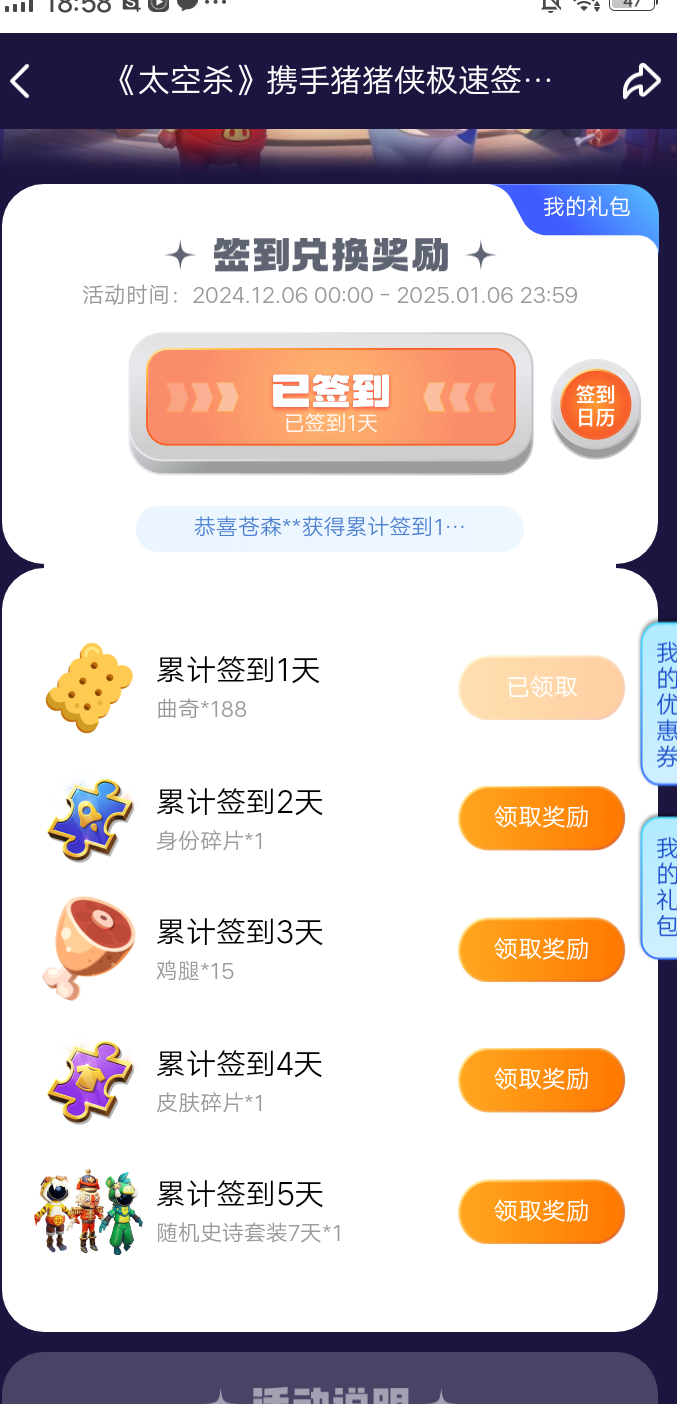
Task: Claim 皮肤碎片 reward for 累计签到4天
Action: 541,1080
